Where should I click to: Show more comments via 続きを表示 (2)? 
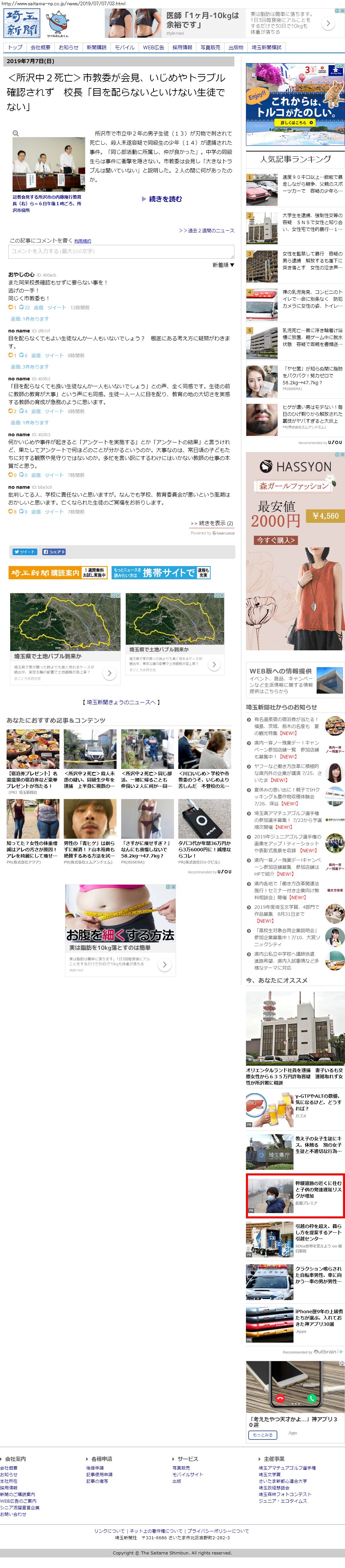click(211, 523)
